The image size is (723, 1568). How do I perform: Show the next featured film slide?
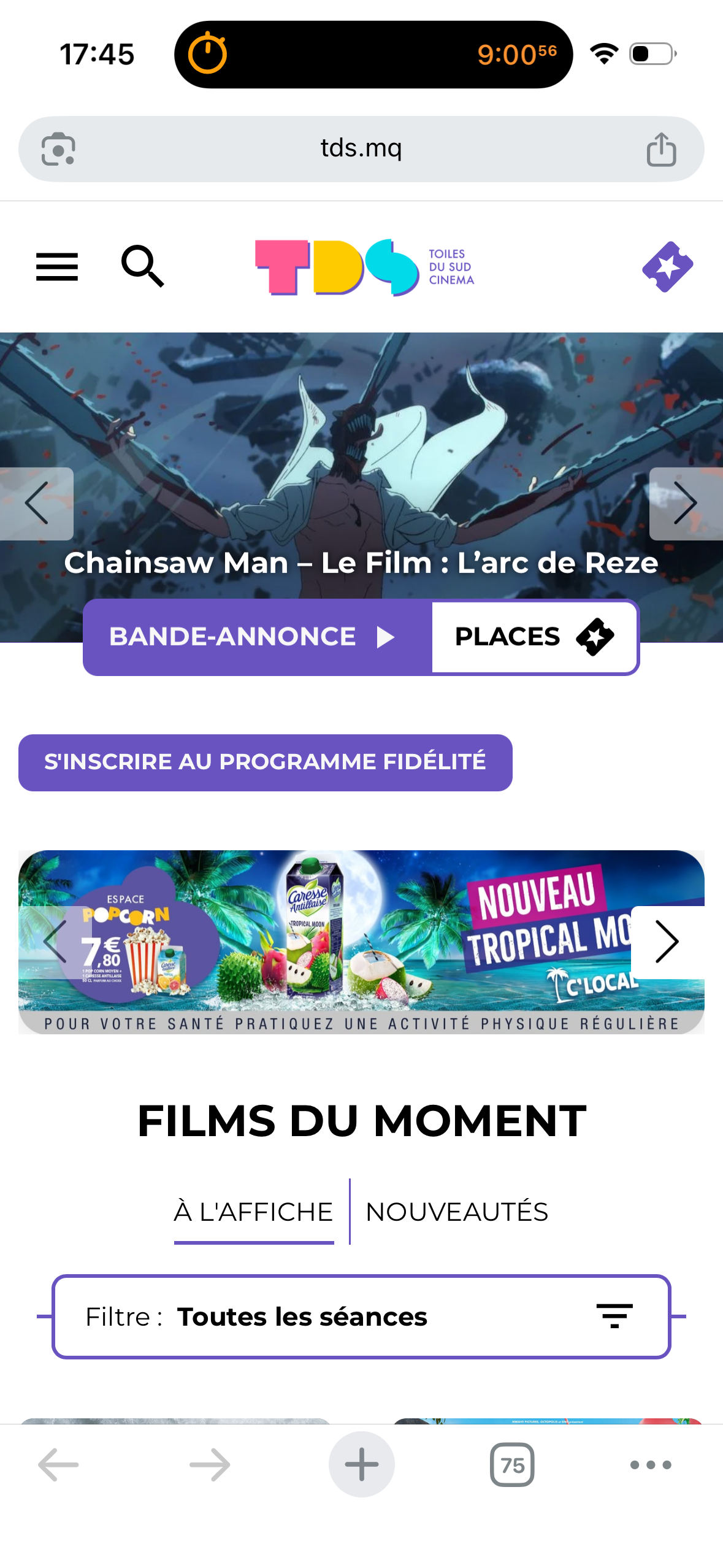point(686,504)
